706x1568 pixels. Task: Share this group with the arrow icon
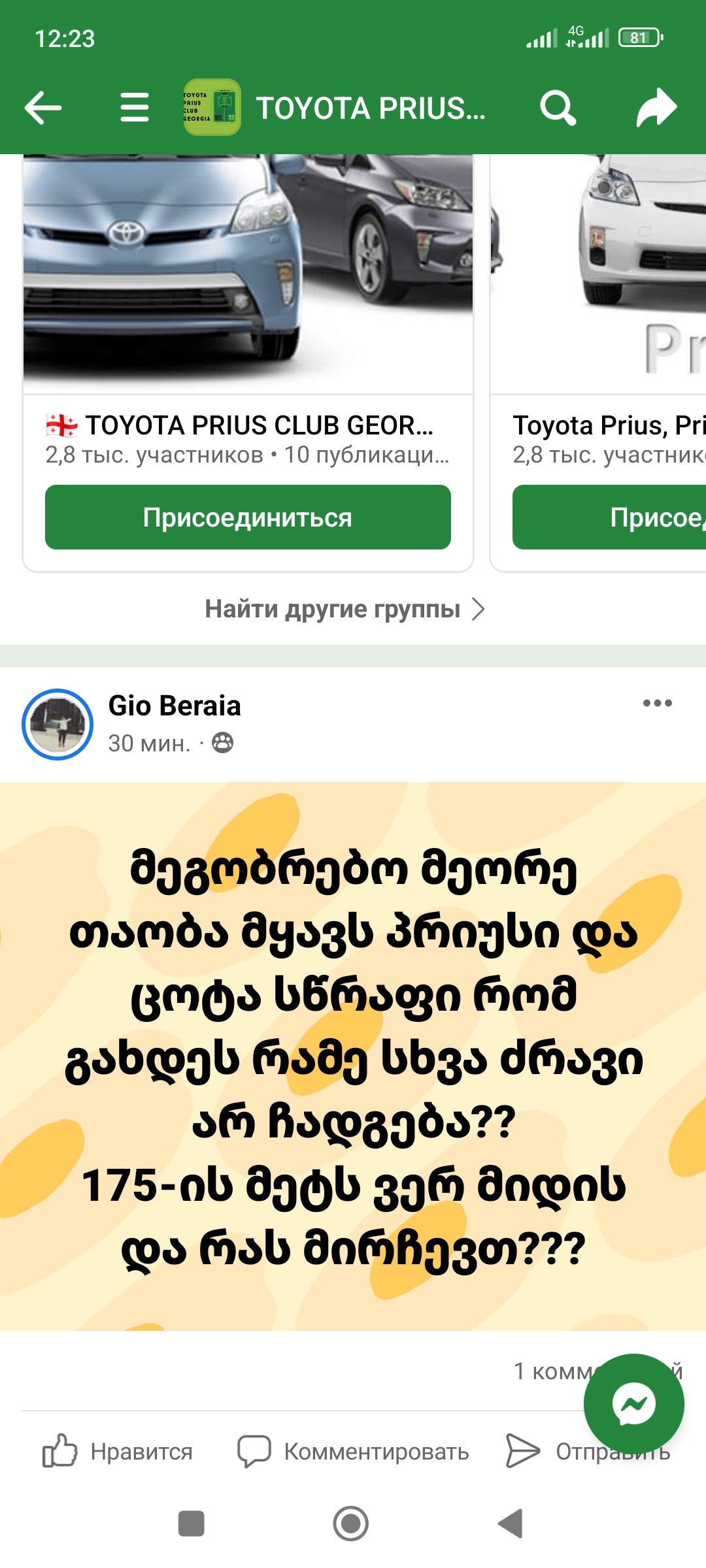pyautogui.click(x=656, y=108)
